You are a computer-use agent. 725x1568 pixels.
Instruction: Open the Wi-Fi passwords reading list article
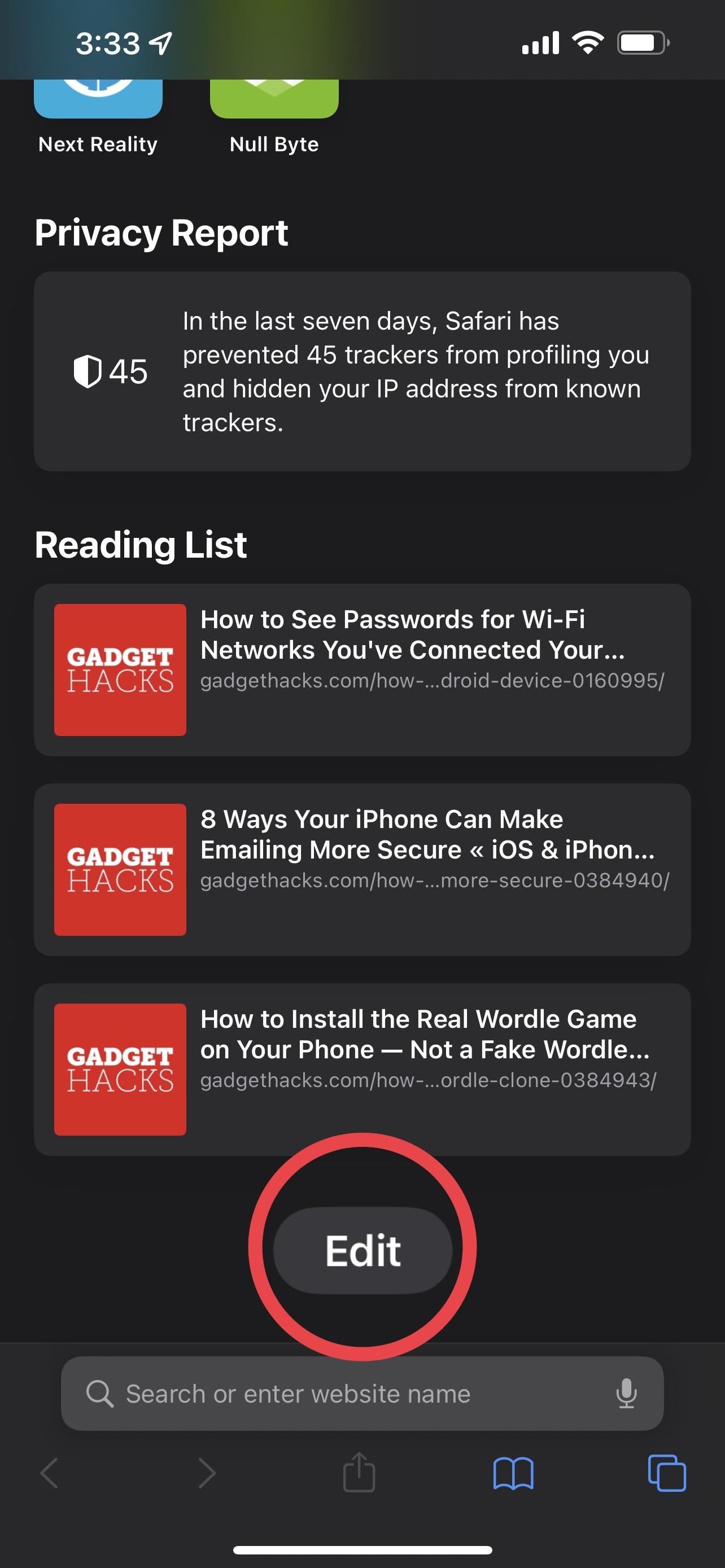(x=362, y=669)
